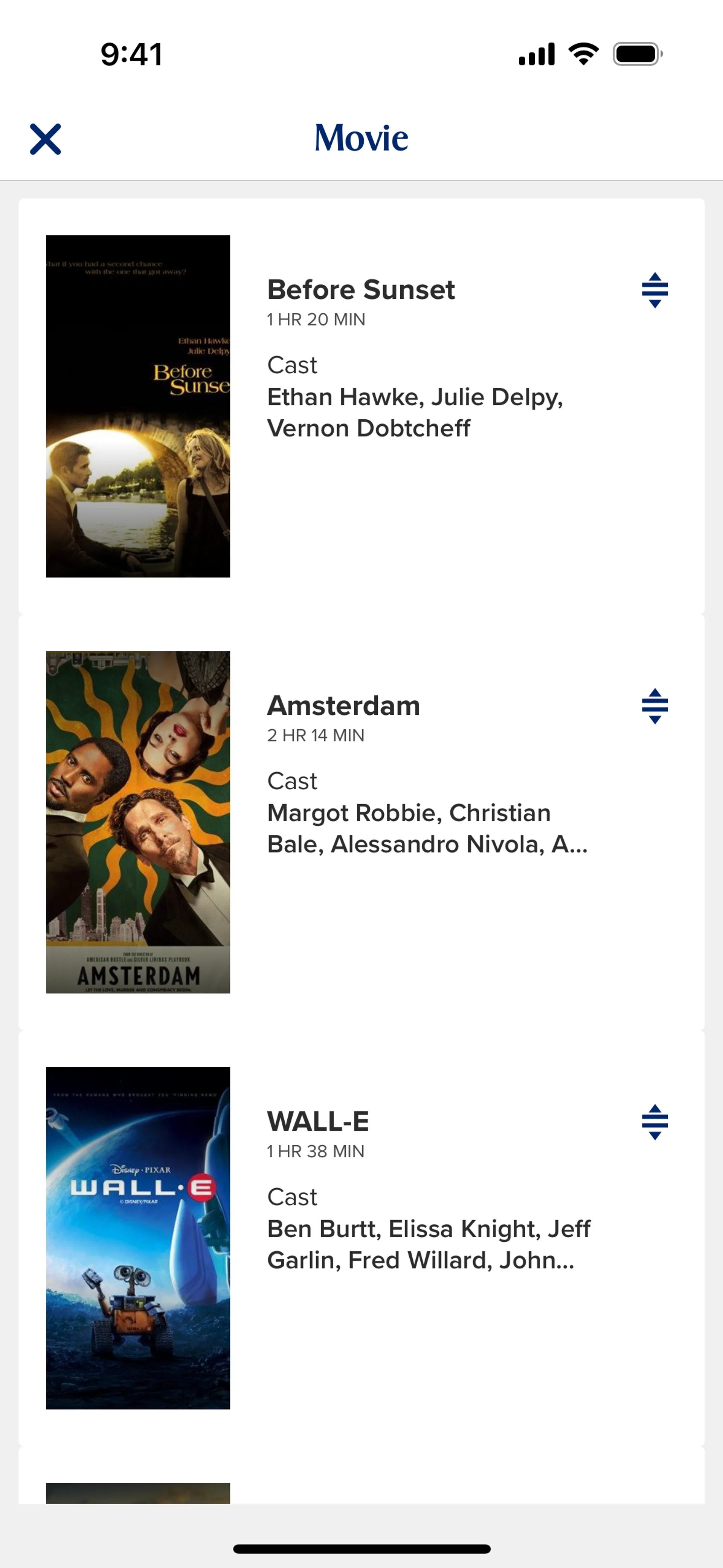
Task: Tap the reorder icon for Amsterdam
Action: (655, 706)
